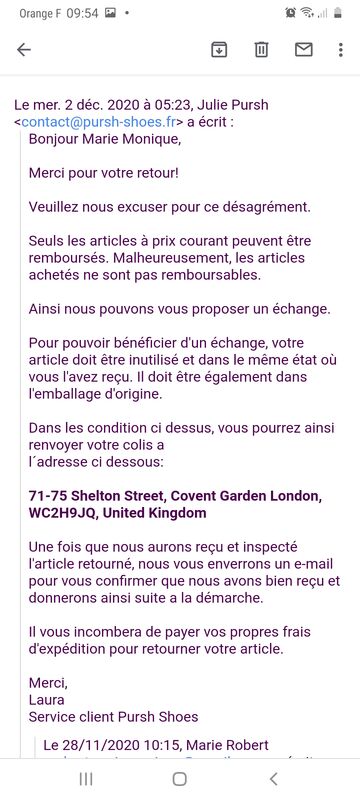
Task: Open recent apps from navigation bar
Action: pyautogui.click(x=86, y=779)
